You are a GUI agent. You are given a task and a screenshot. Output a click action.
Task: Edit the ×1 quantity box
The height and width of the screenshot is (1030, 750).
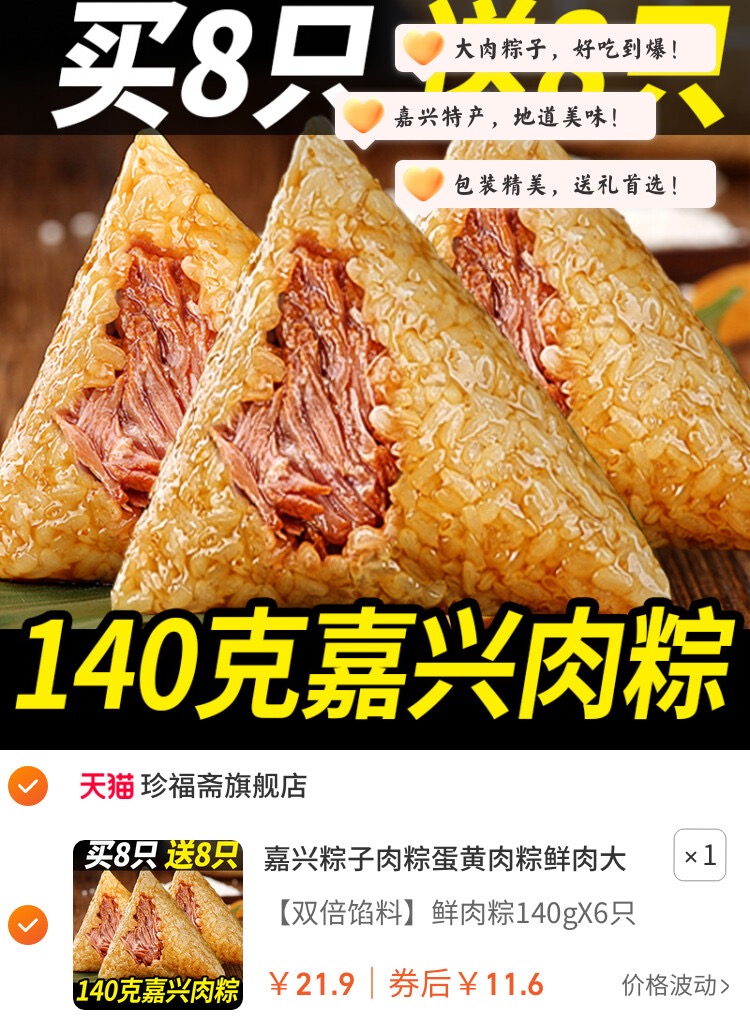[x=700, y=856]
